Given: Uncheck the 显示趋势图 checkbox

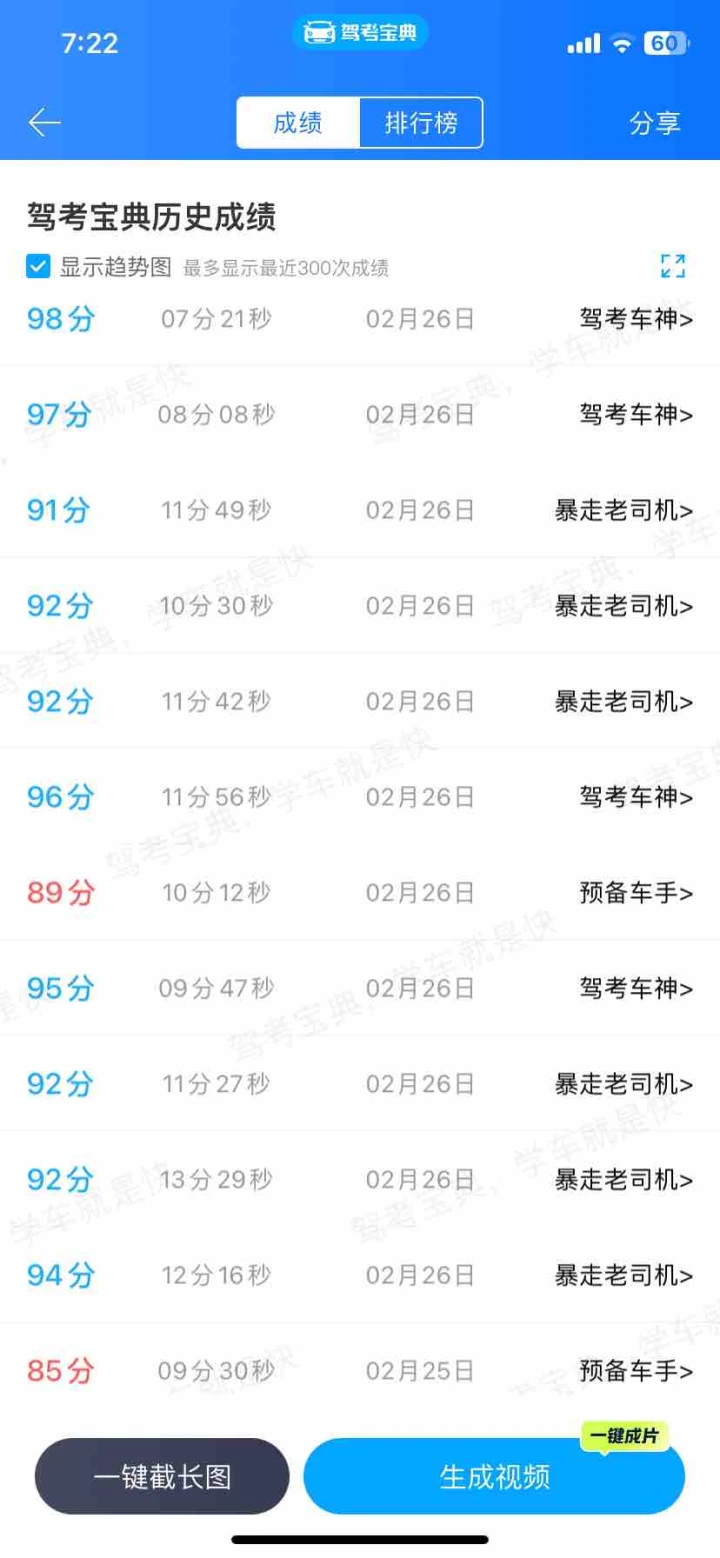Looking at the screenshot, I should (x=38, y=267).
